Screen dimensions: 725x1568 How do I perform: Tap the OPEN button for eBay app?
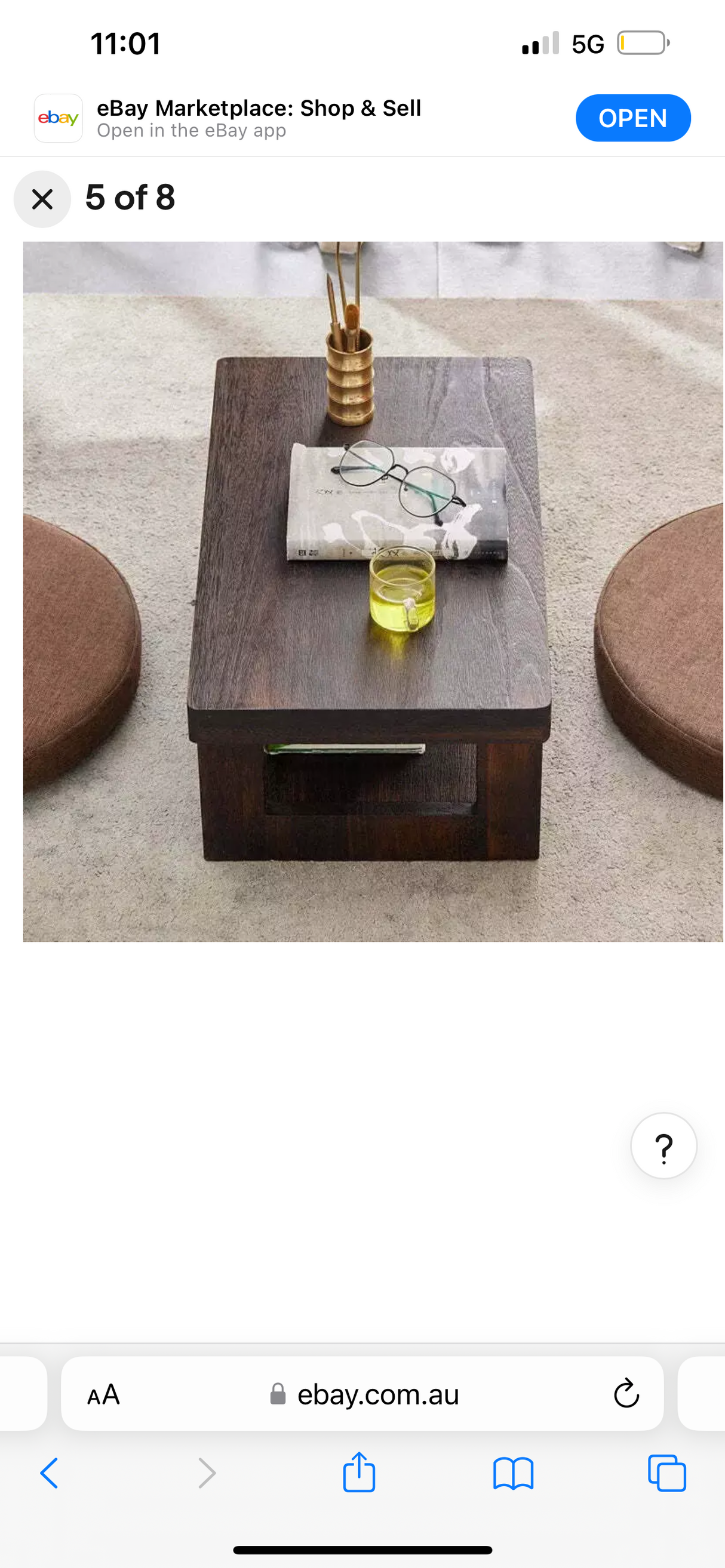click(633, 118)
